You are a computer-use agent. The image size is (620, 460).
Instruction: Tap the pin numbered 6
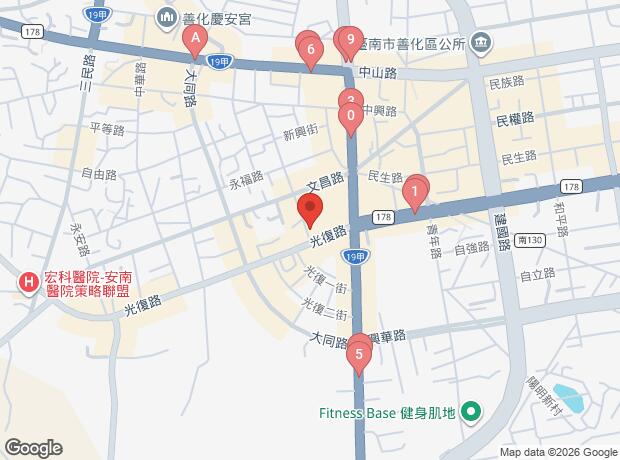(x=310, y=49)
